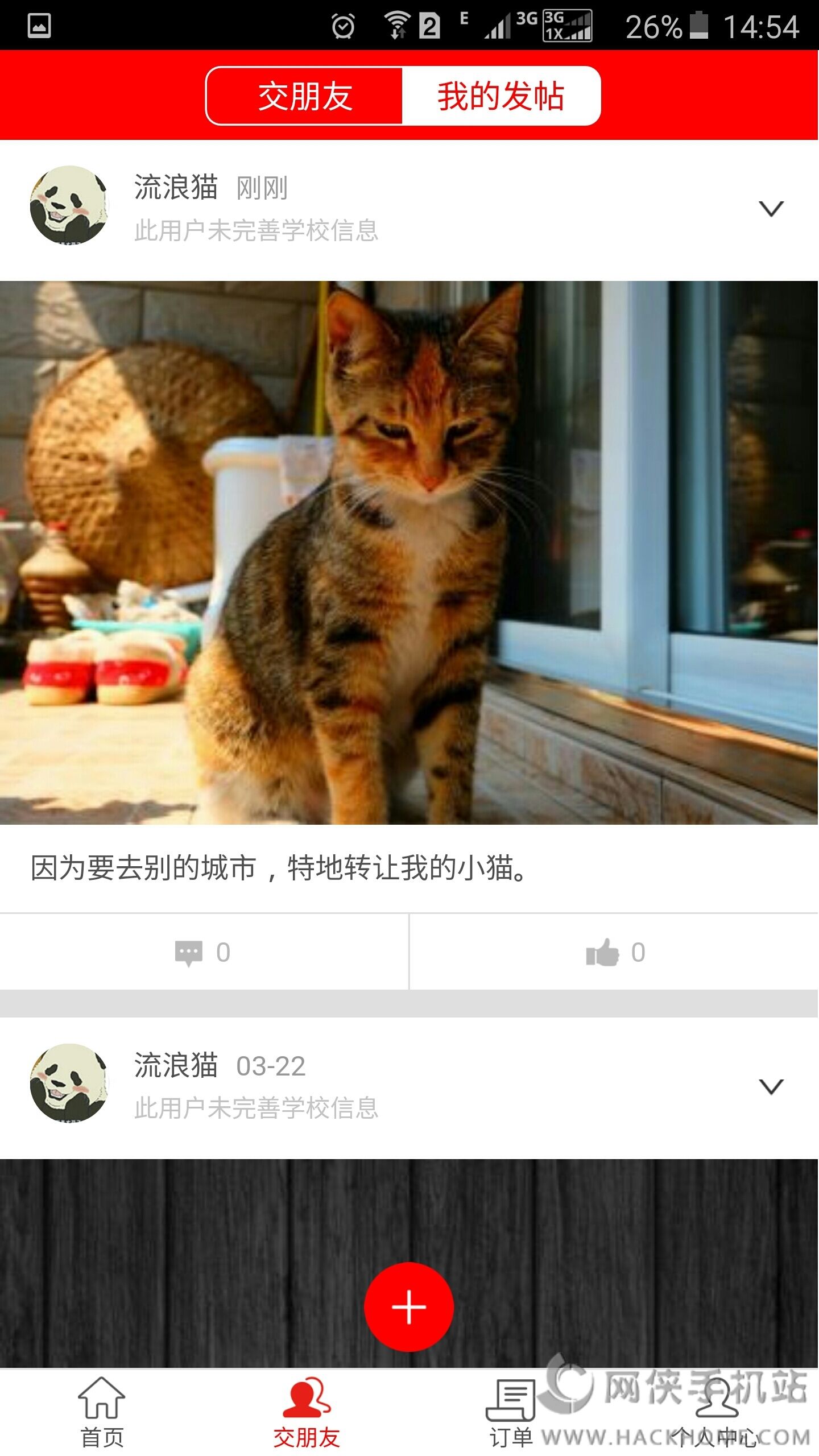Expand the dropdown arrow on the 刚刚 post
Screen dimensions: 819x1456
[771, 209]
